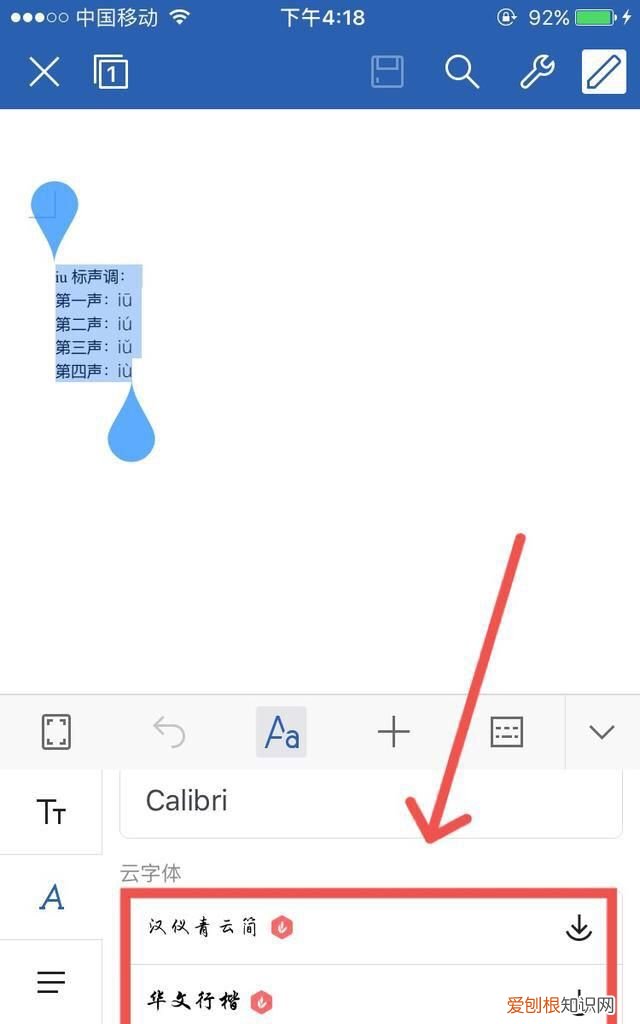Search within the document
The width and height of the screenshot is (640, 1024).
click(x=461, y=72)
